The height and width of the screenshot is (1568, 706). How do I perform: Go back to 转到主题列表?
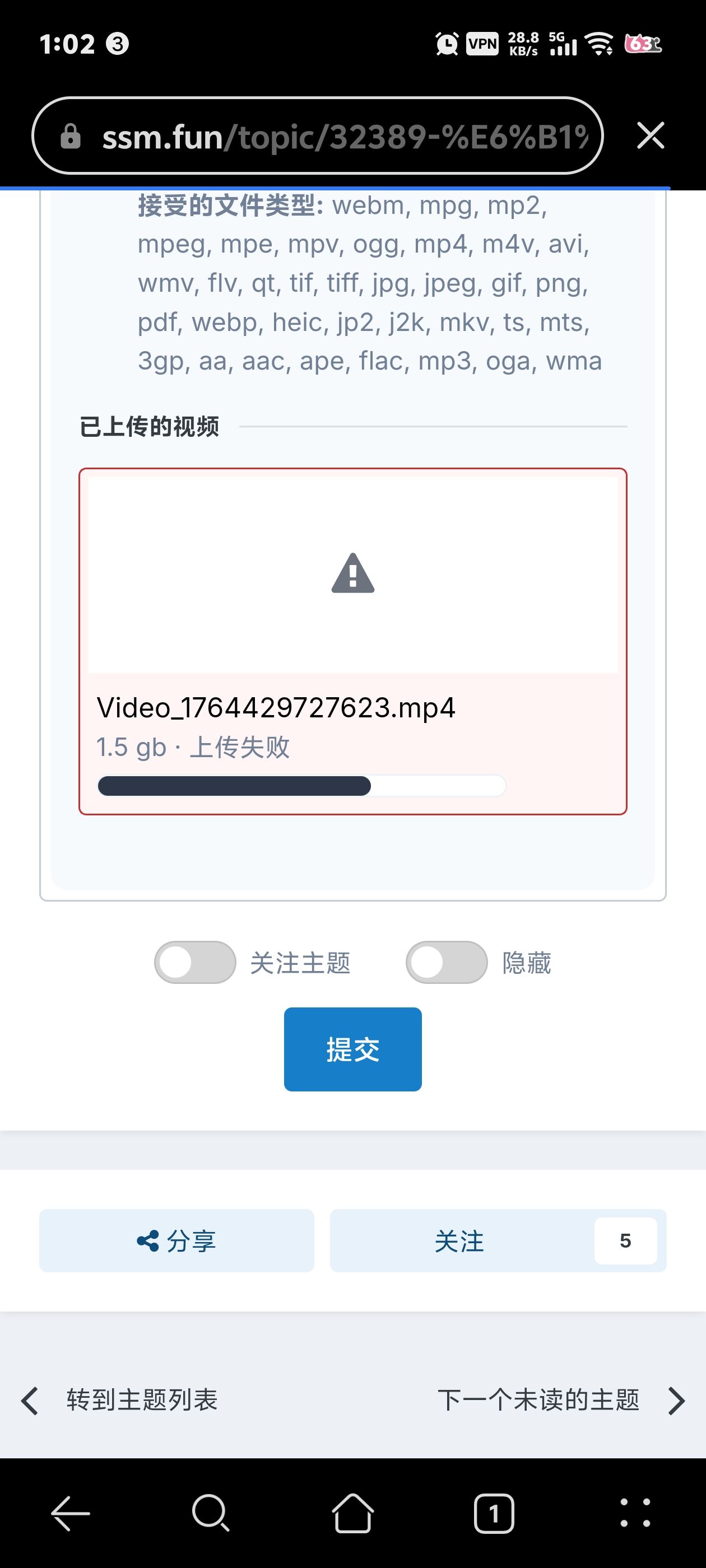(x=120, y=1400)
